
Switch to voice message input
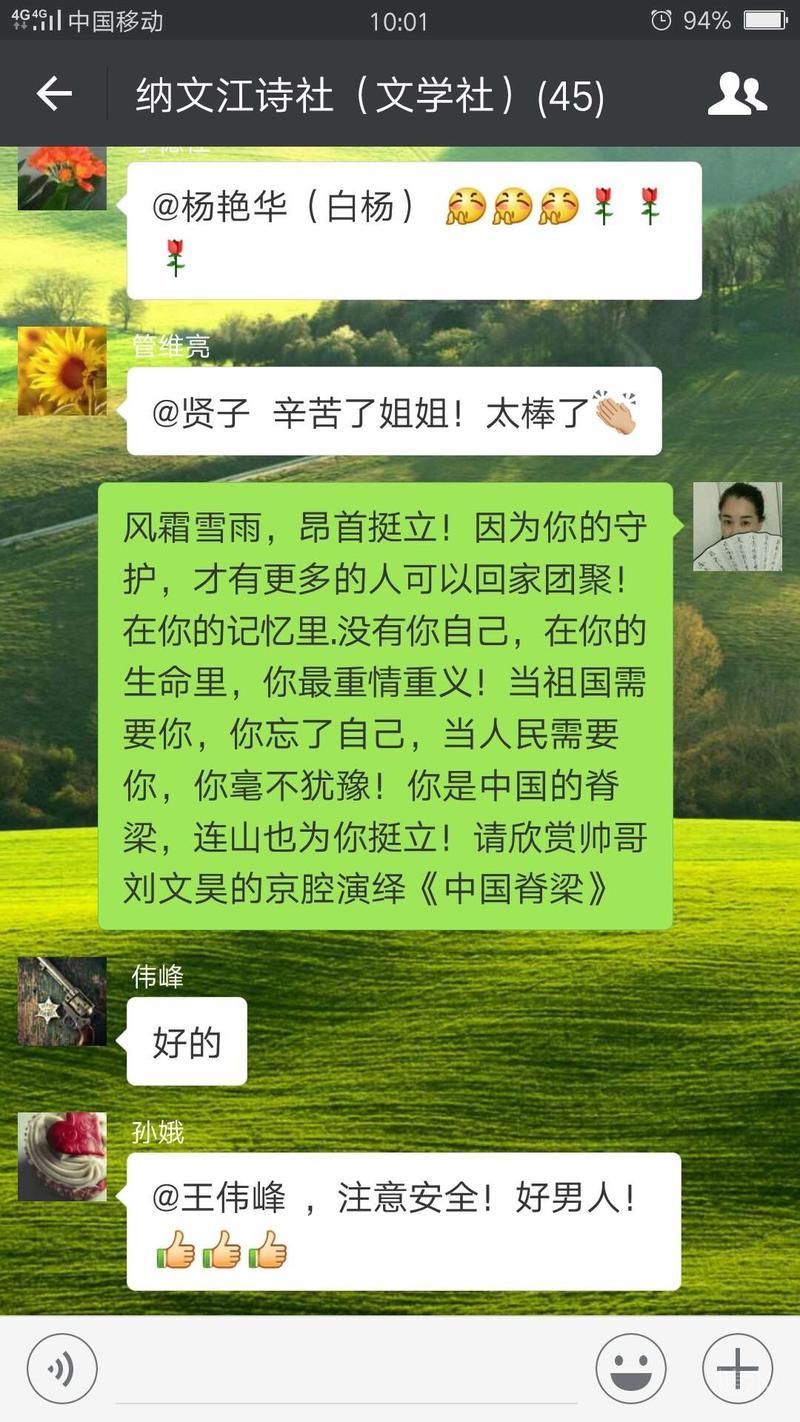62,1369
